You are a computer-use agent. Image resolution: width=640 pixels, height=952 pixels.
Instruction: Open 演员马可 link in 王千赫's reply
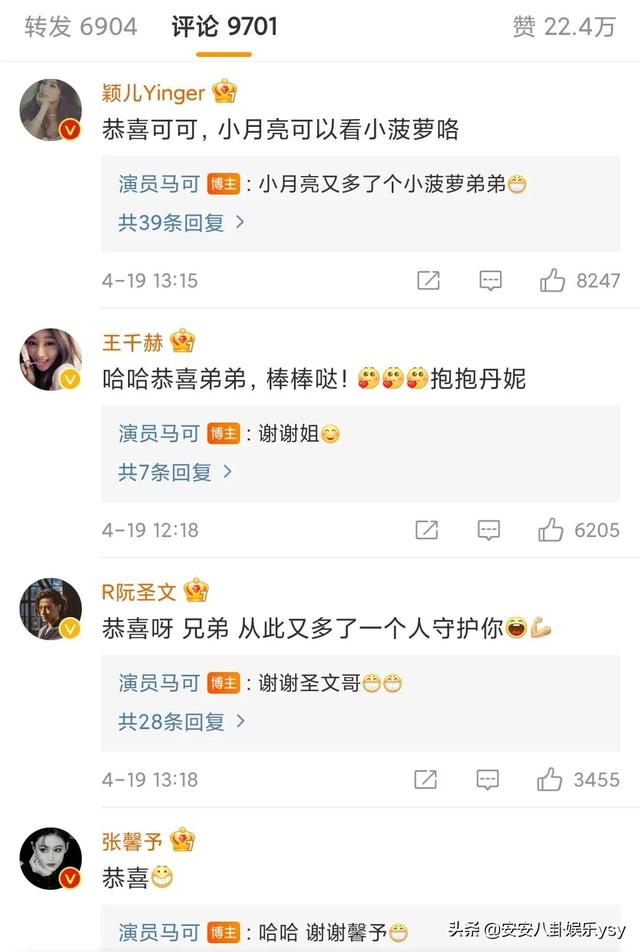click(x=159, y=434)
